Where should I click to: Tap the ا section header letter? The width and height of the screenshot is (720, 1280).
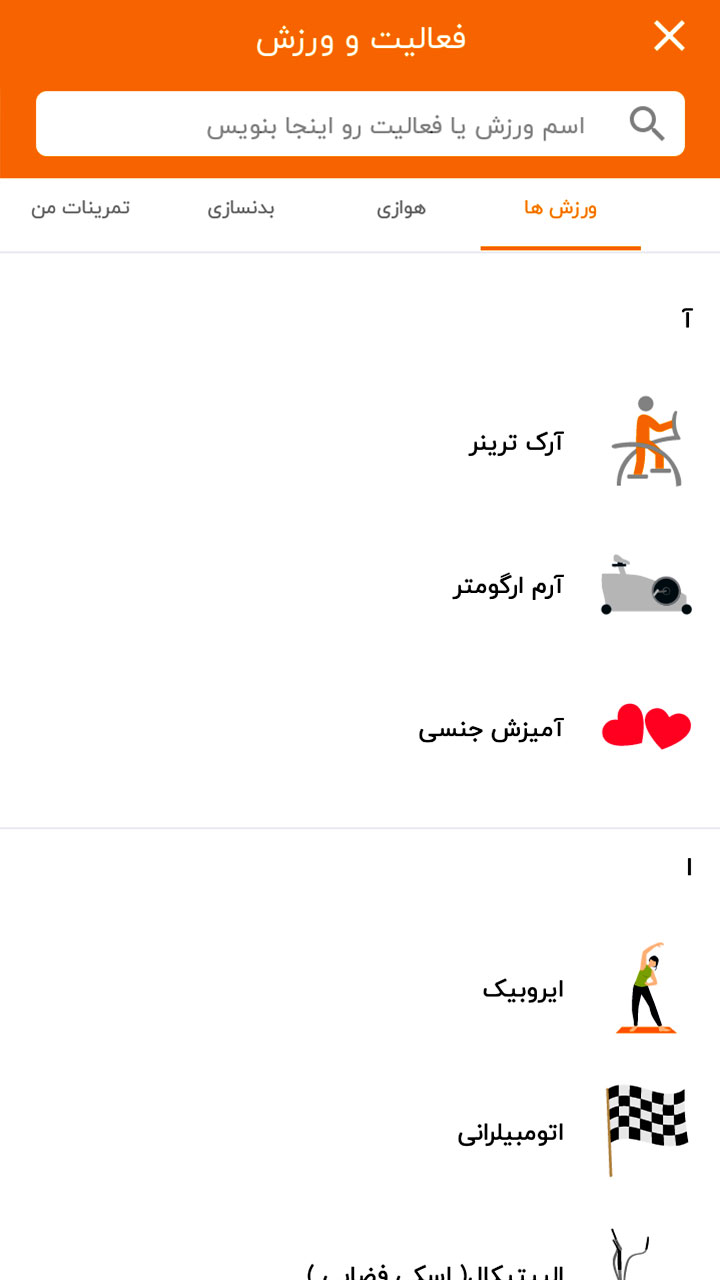tap(688, 868)
